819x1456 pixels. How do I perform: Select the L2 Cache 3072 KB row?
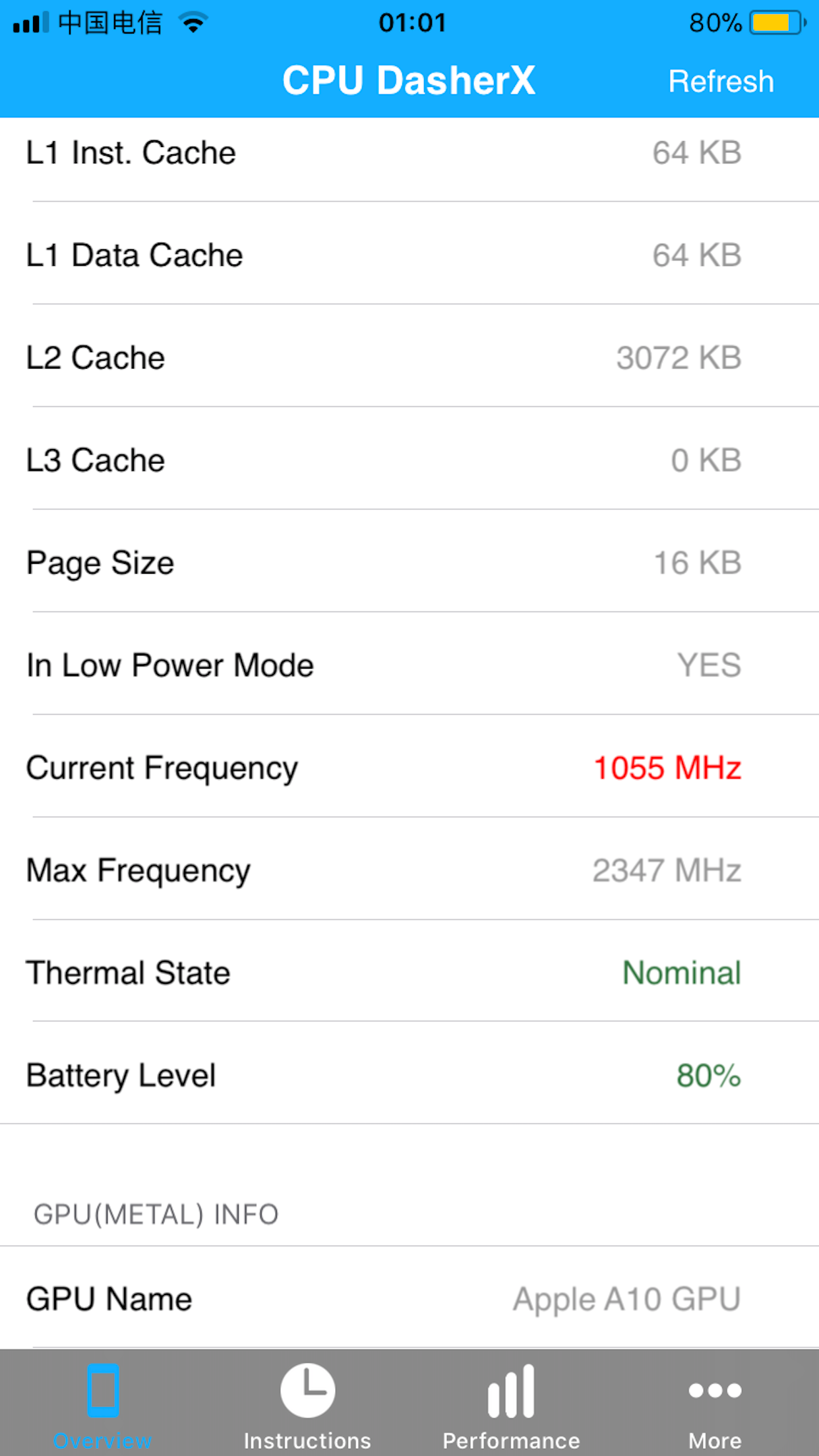coord(409,357)
